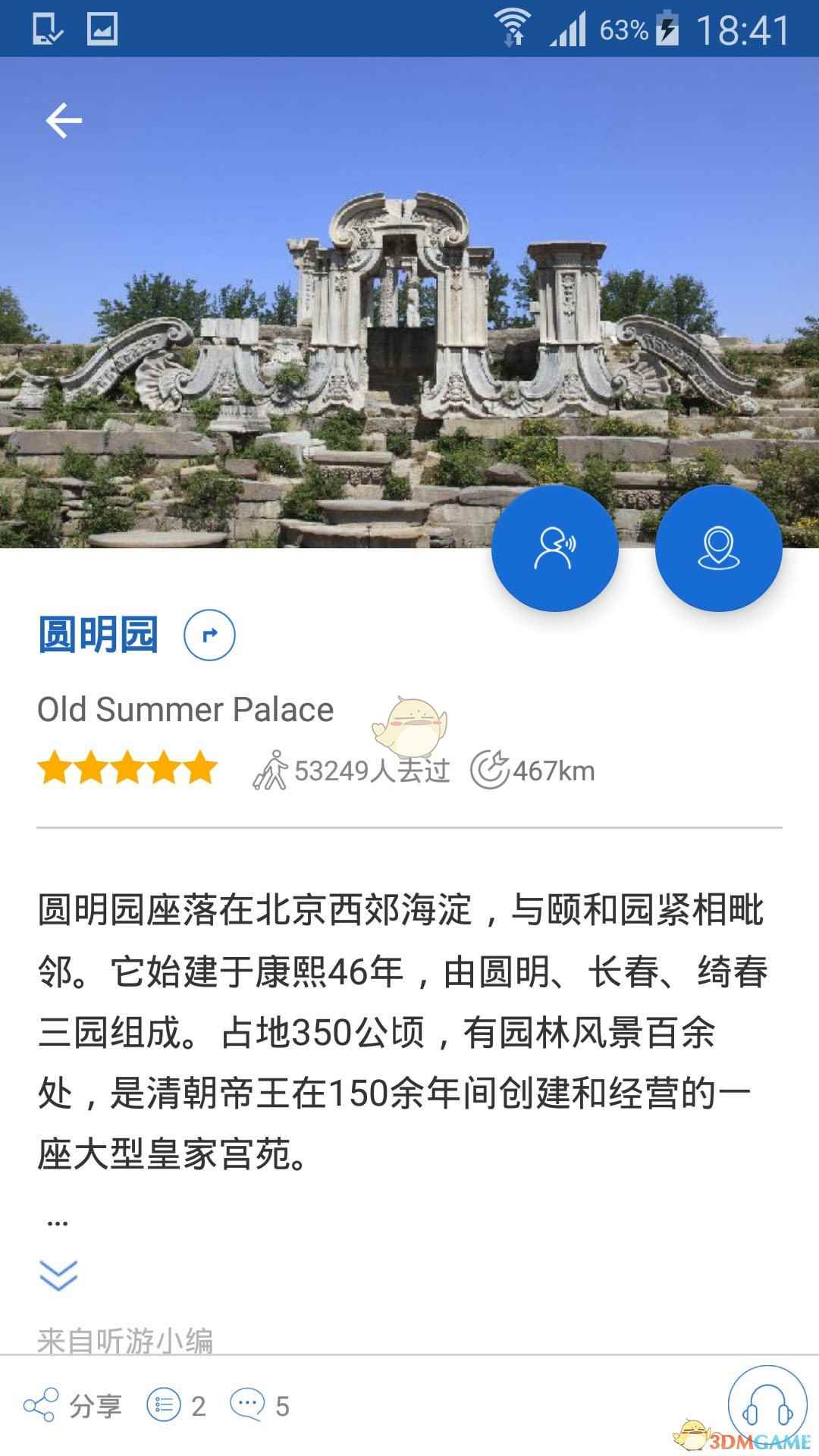
Task: Share this attraction via 分享
Action: 73,1406
